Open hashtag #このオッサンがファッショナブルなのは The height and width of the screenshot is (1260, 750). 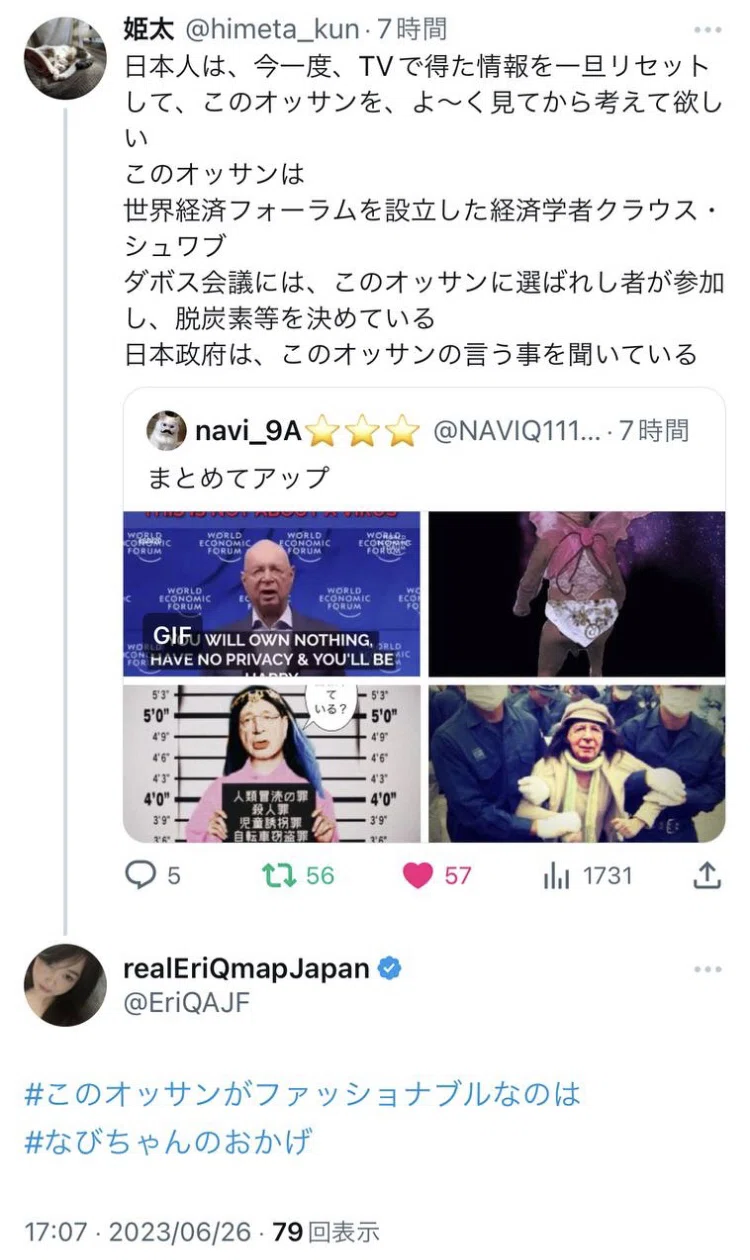(x=302, y=1094)
